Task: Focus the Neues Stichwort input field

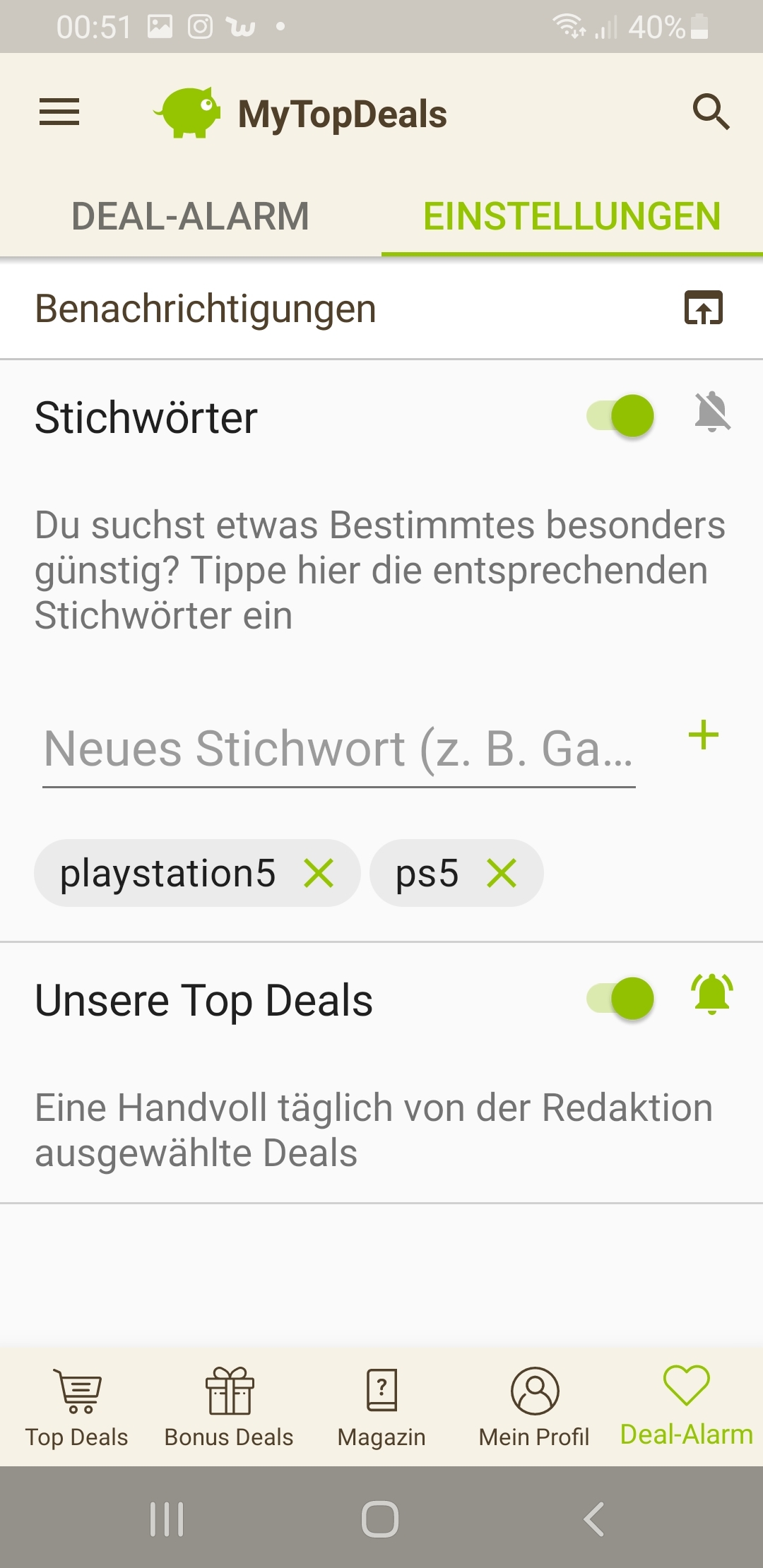Action: coord(339,749)
